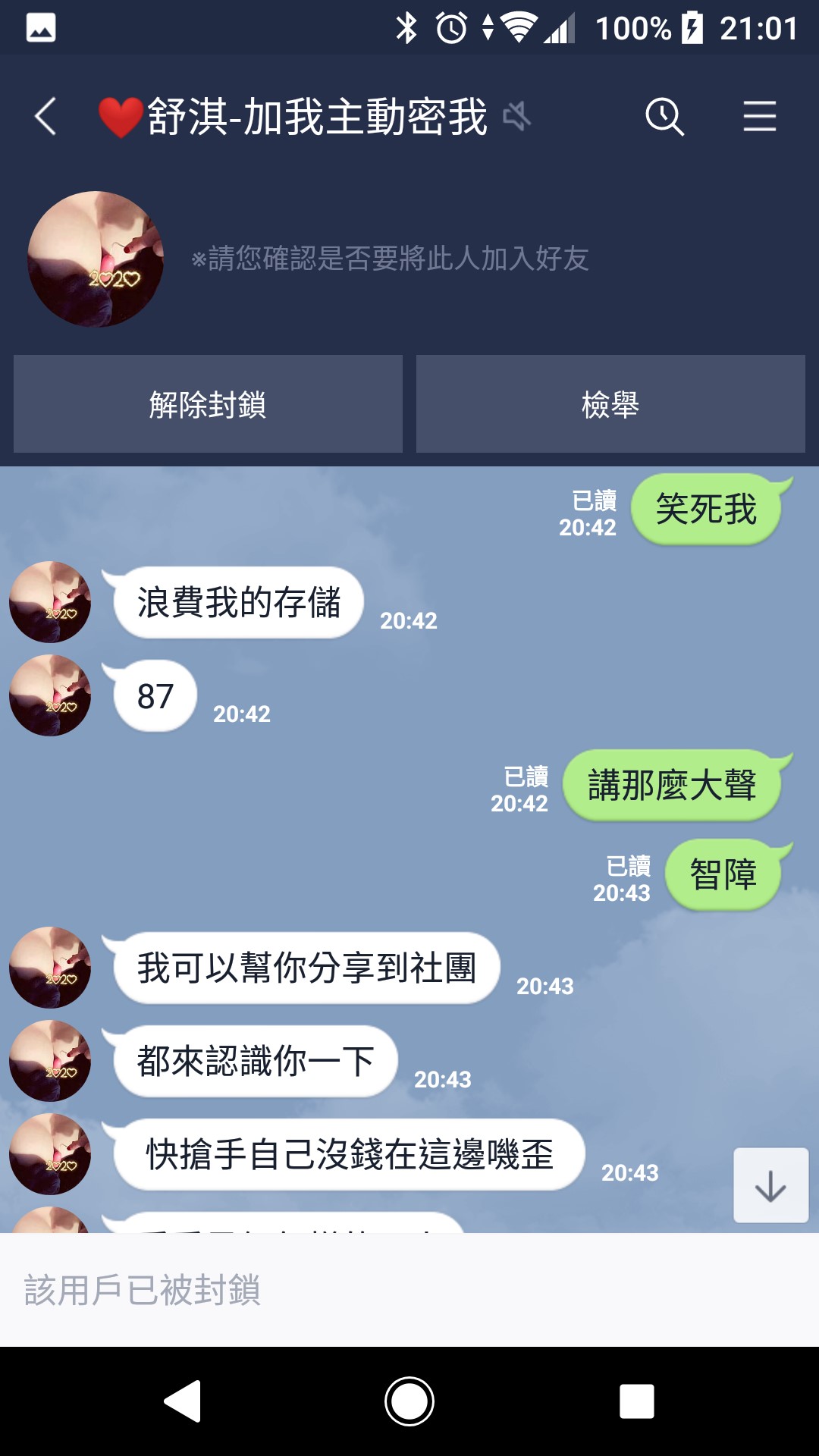Open the chat menu icon
The height and width of the screenshot is (1456, 819).
pos(759,117)
